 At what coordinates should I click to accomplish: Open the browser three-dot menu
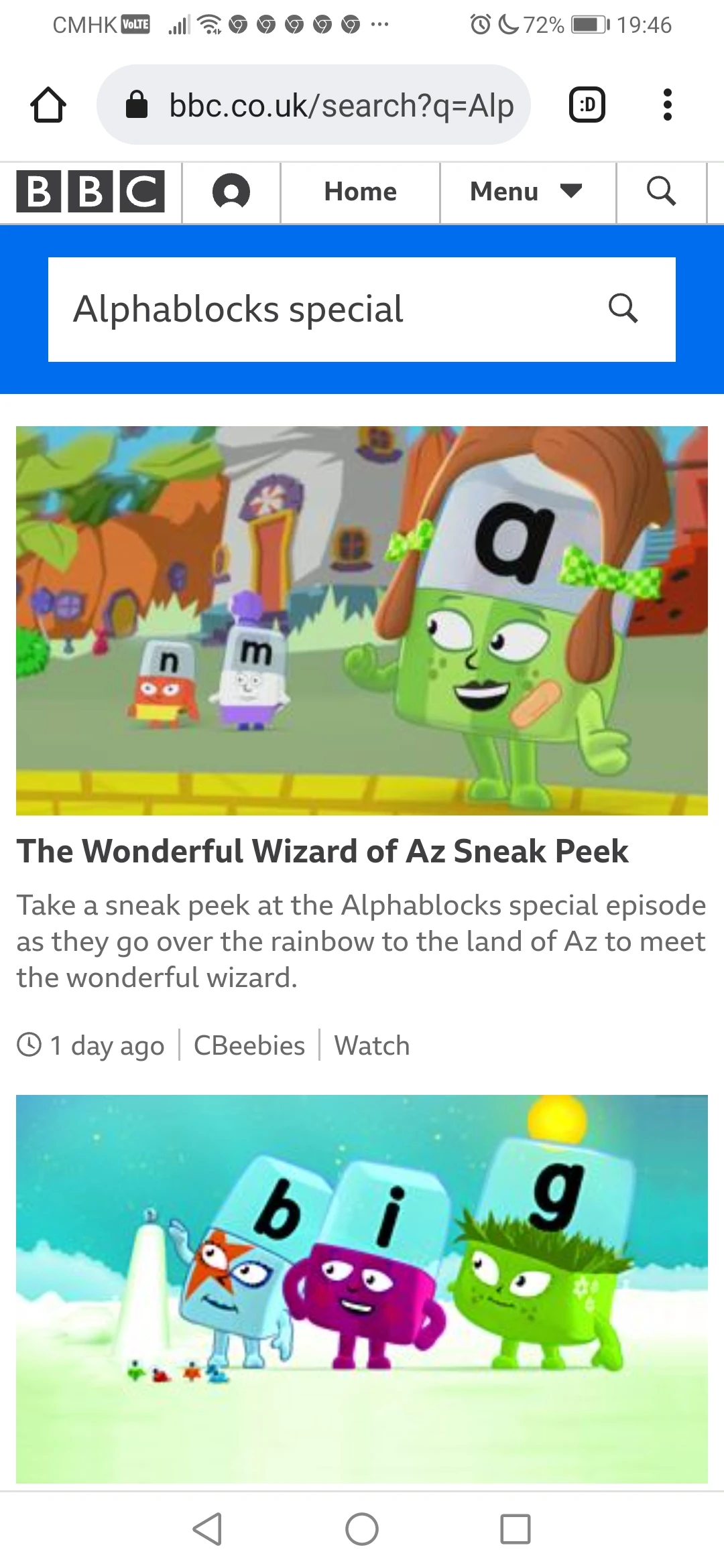[x=668, y=105]
